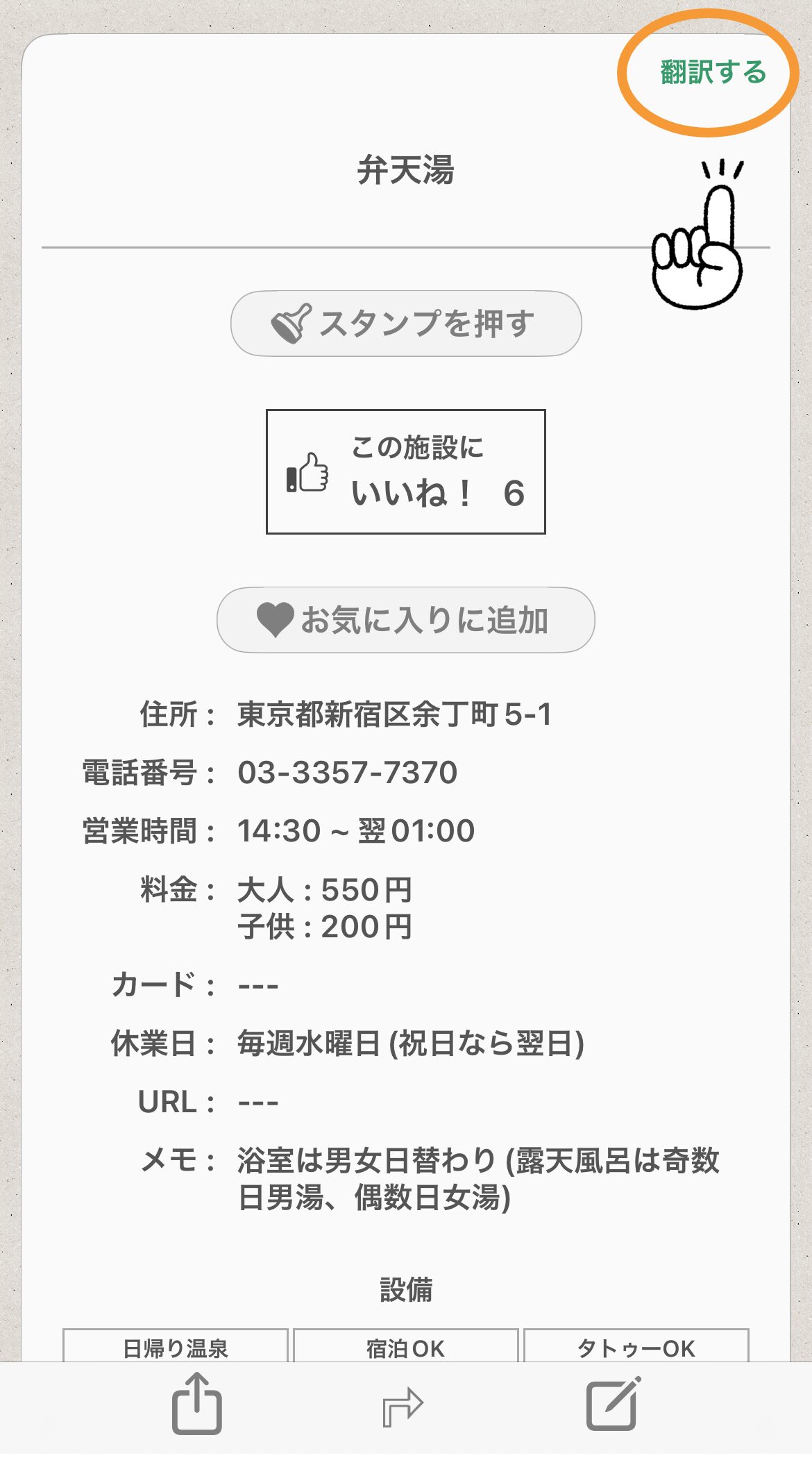The height and width of the screenshot is (1458, 812).
Task: Open the edit pencil icon
Action: point(612,1403)
